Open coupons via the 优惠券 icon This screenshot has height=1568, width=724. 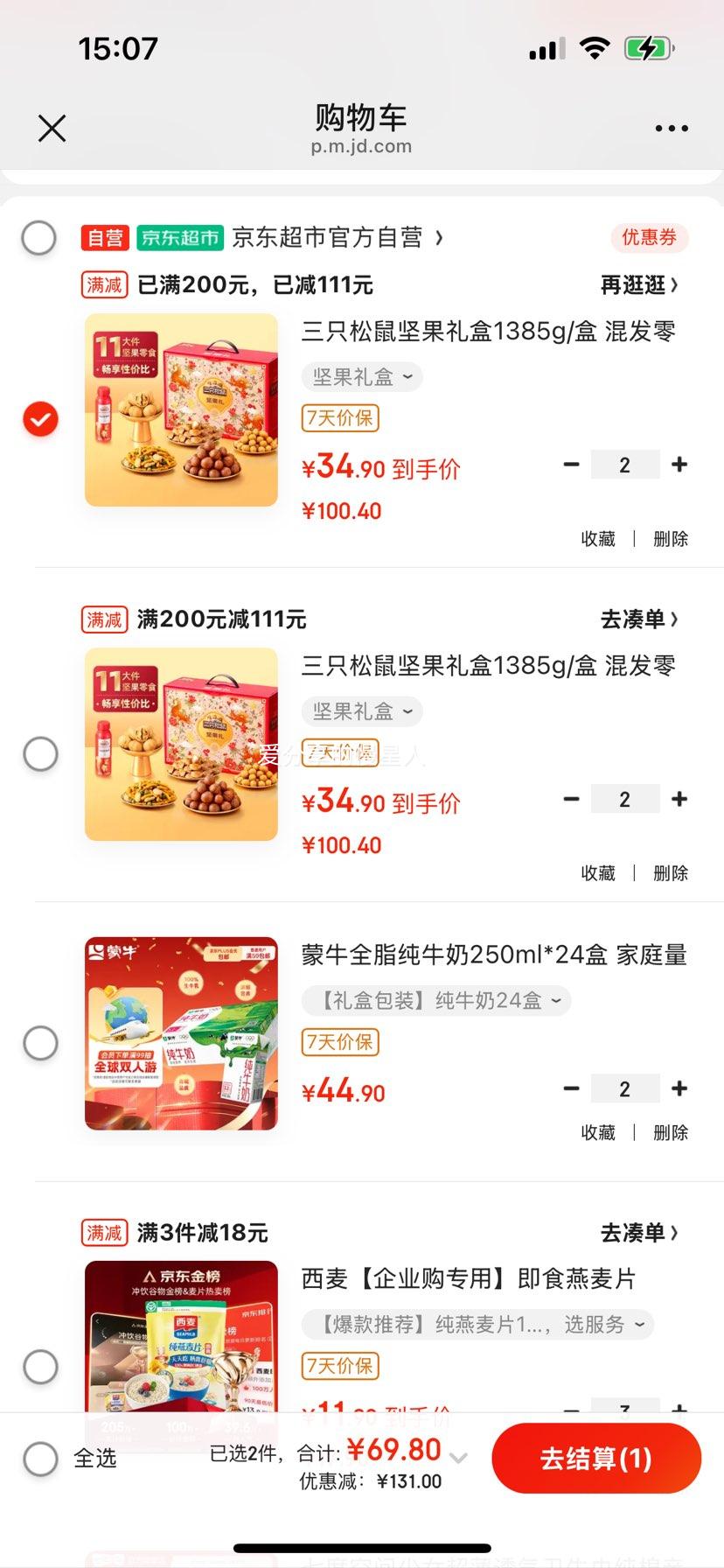click(649, 238)
